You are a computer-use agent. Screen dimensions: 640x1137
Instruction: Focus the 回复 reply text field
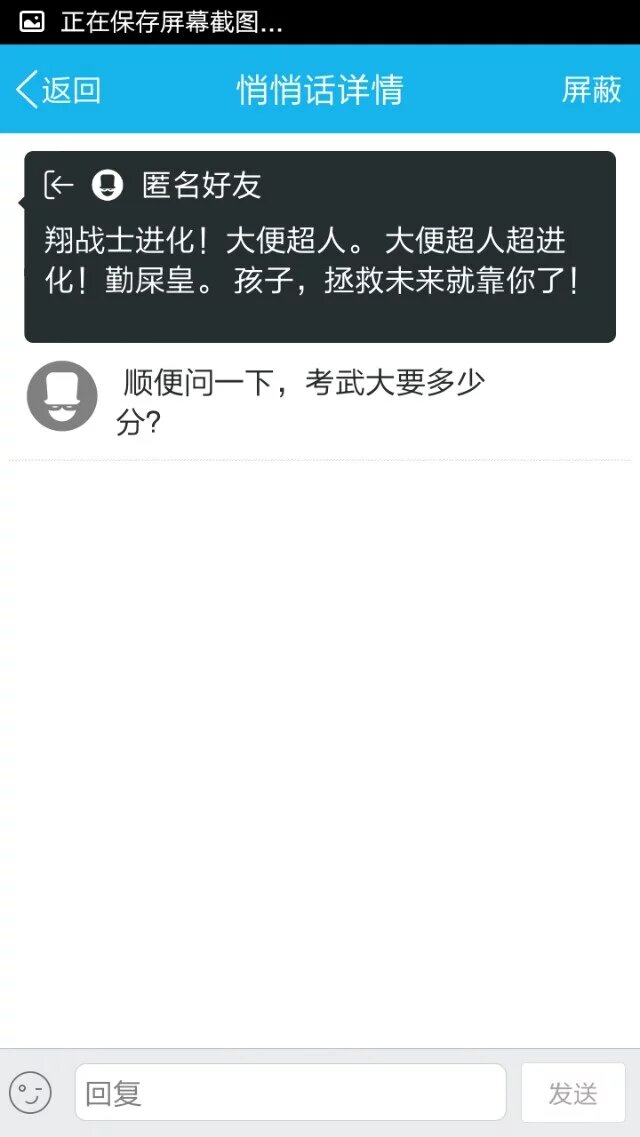pyautogui.click(x=290, y=1092)
